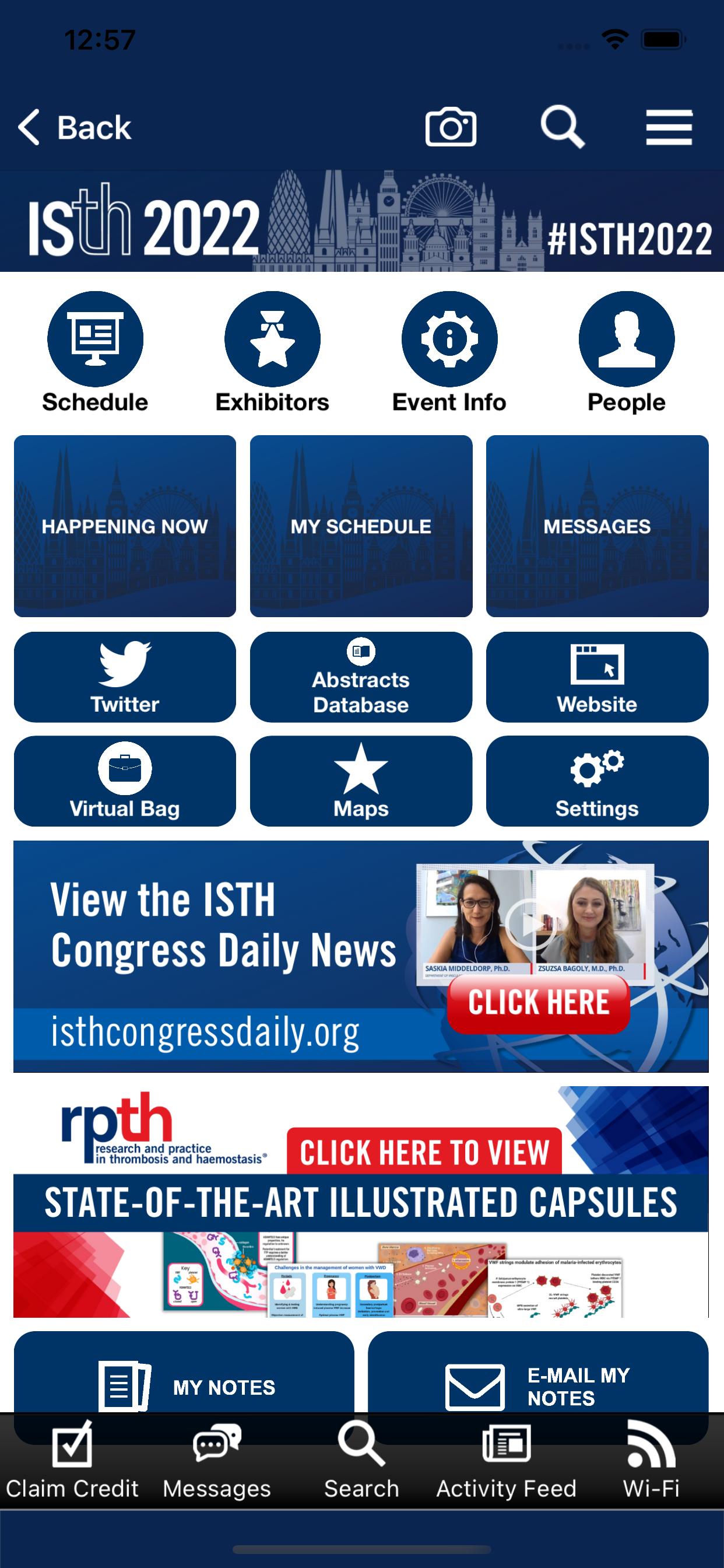View the Exhibitors list
The width and height of the screenshot is (724, 1568).
point(272,353)
